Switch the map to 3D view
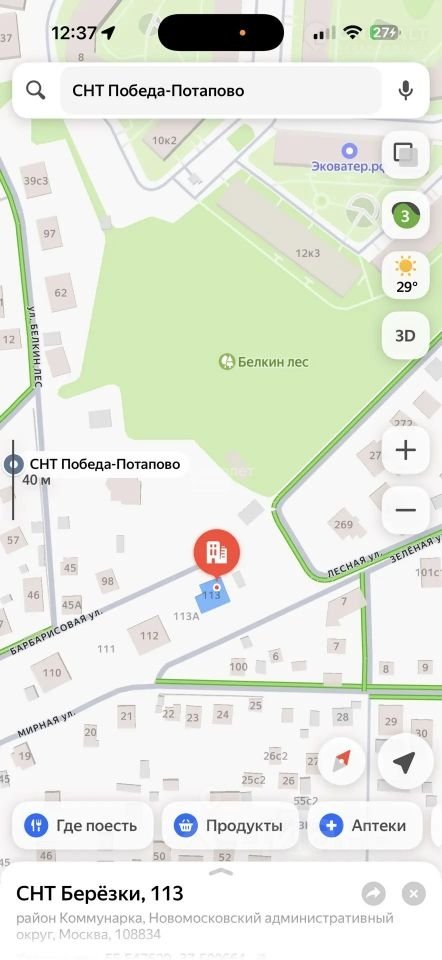Screen dimensions: 442x960 405,336
